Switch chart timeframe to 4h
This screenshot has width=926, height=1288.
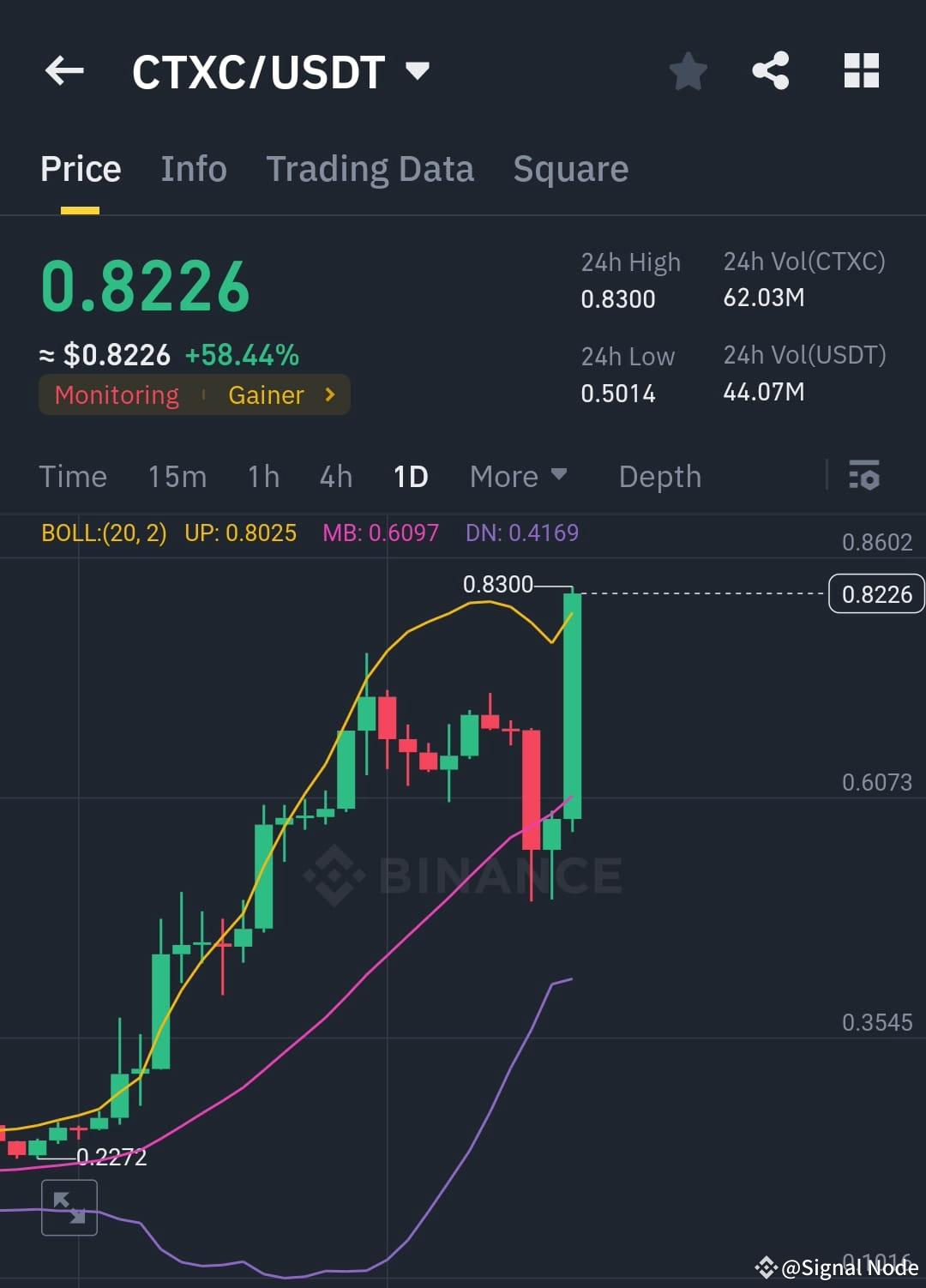pyautogui.click(x=335, y=476)
